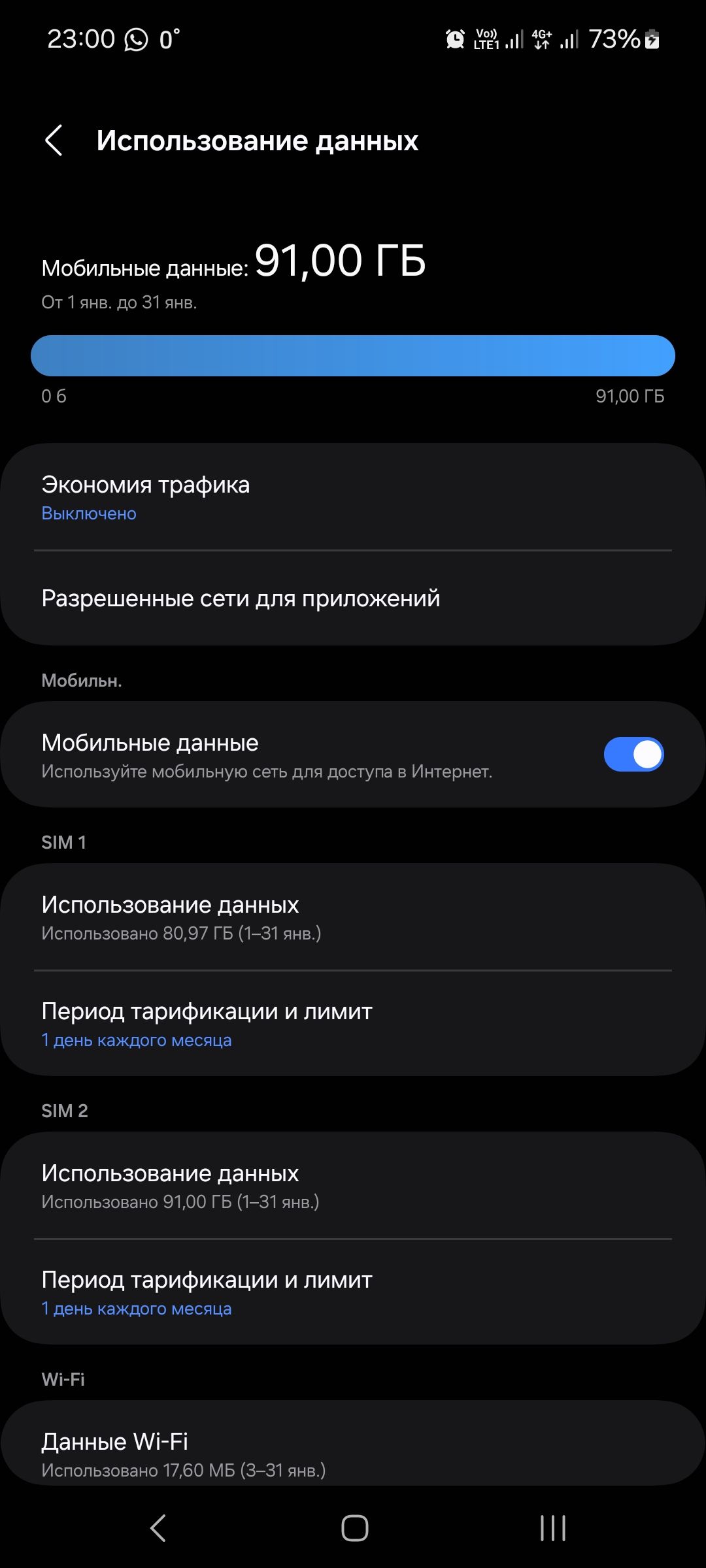Screen dimensions: 706x1568
Task: Open Разрешенные сети для приложений
Action: point(353,598)
